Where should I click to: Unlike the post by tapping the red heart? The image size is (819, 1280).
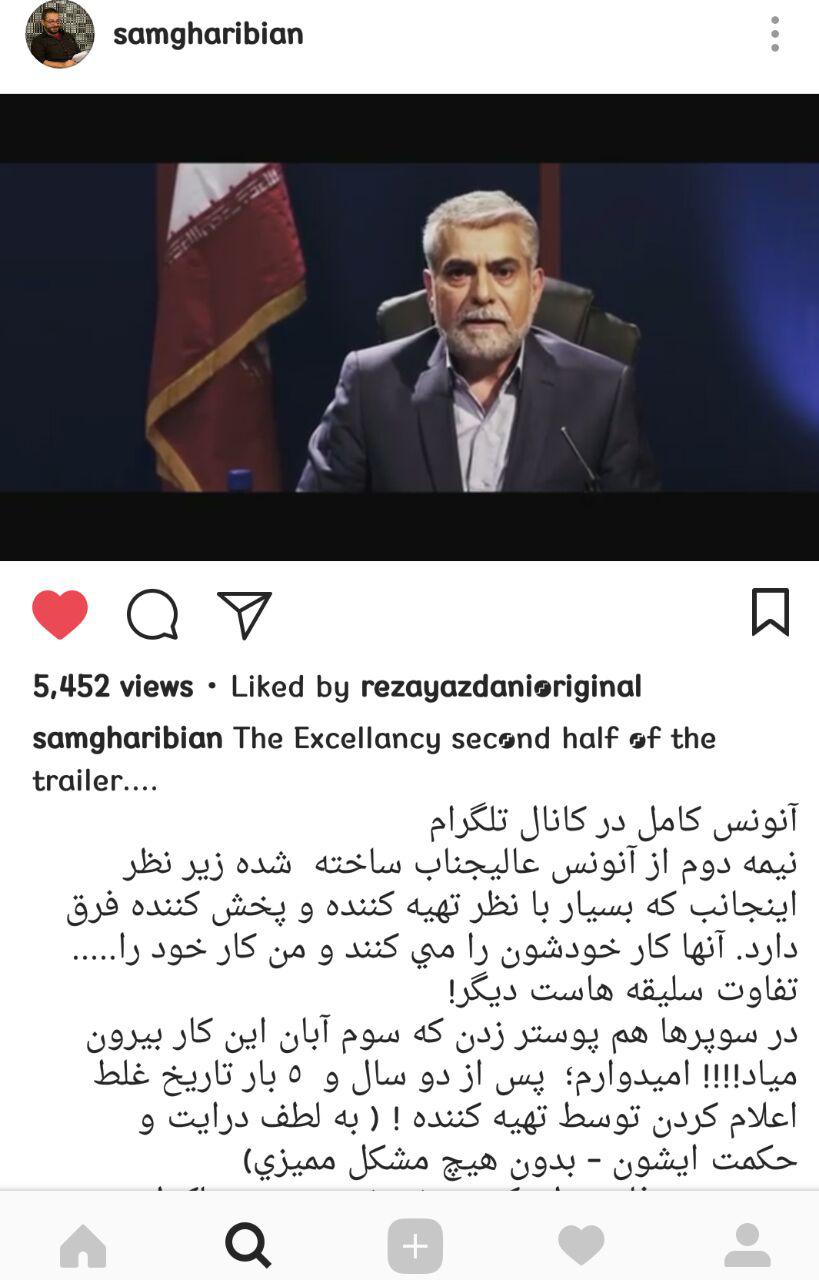pos(61,613)
